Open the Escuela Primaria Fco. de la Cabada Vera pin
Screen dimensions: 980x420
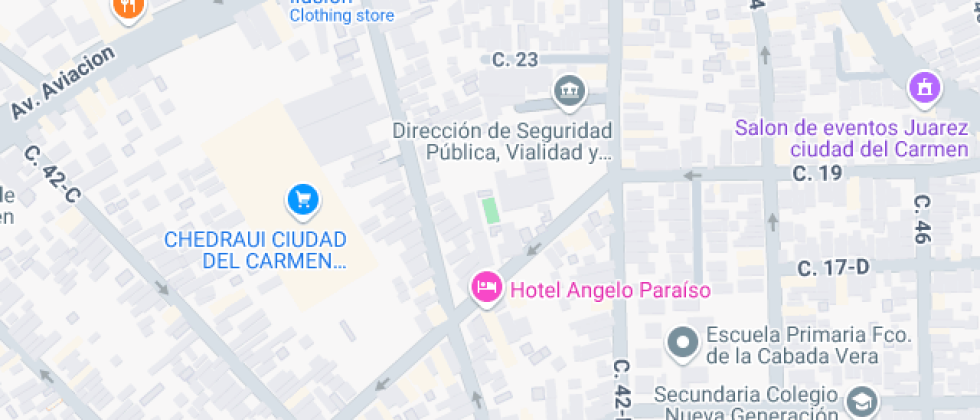pos(684,343)
